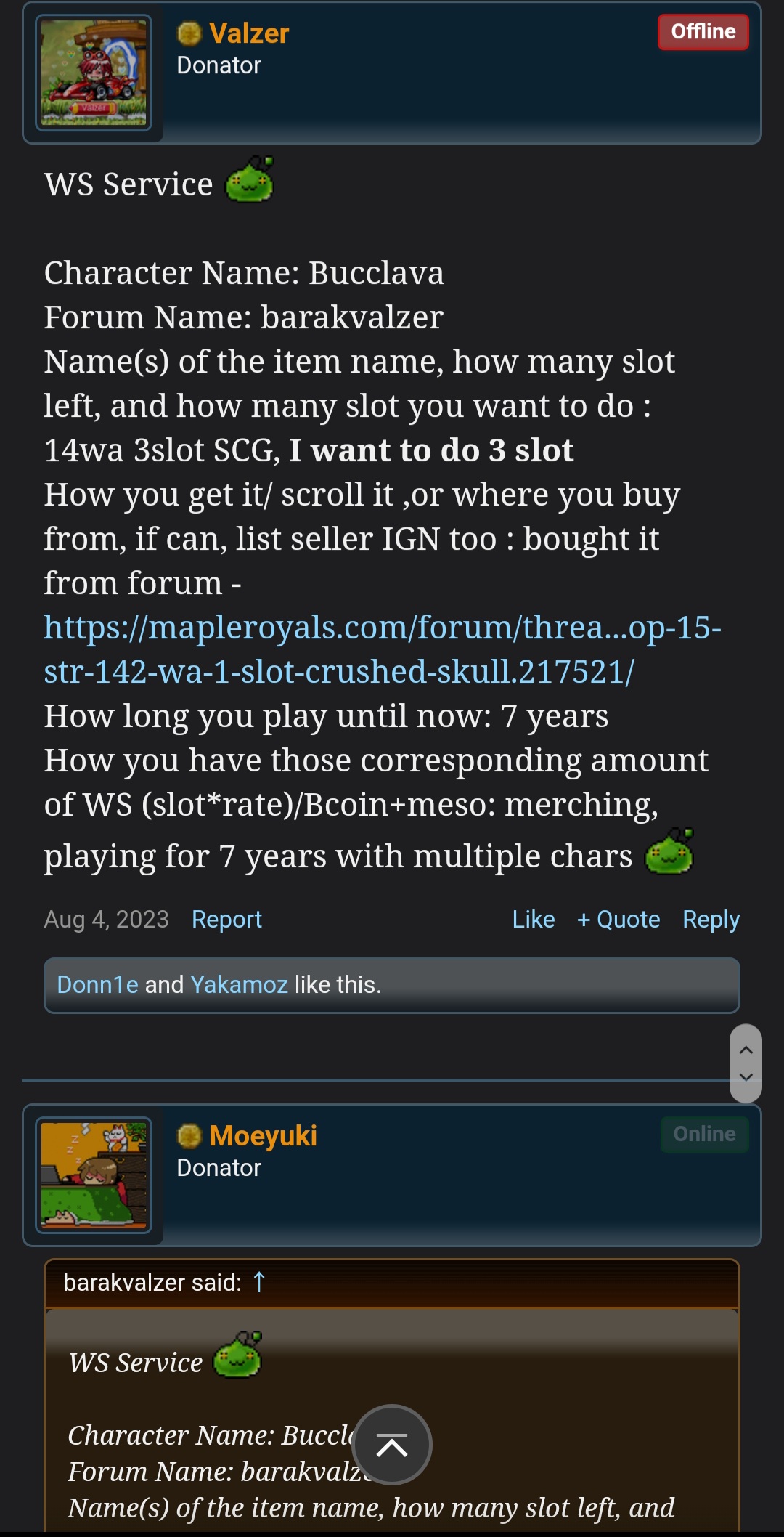Add Valzer's post to multi-quote
This screenshot has height=1537, width=784.
618,920
